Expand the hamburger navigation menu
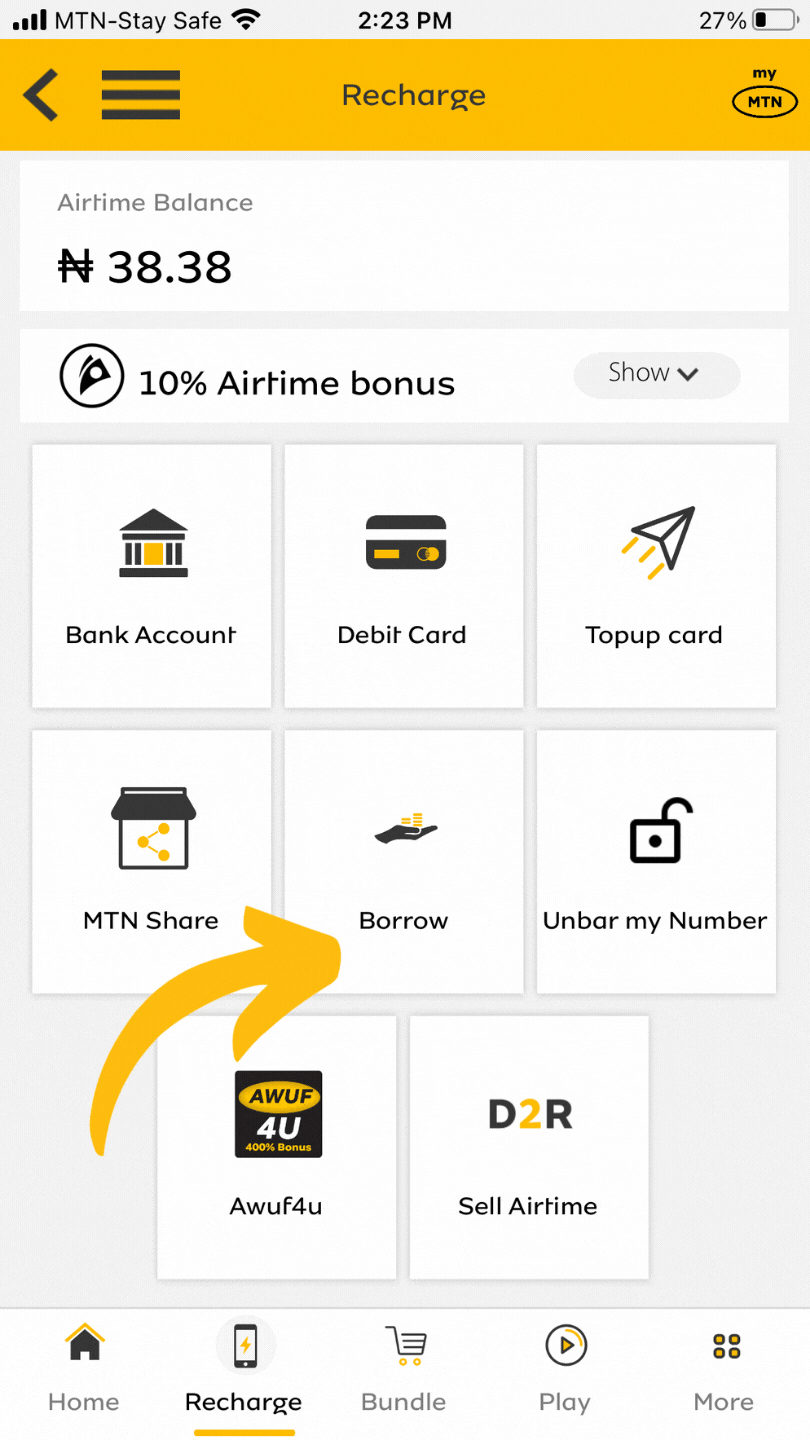The height and width of the screenshot is (1440, 810). [140, 94]
